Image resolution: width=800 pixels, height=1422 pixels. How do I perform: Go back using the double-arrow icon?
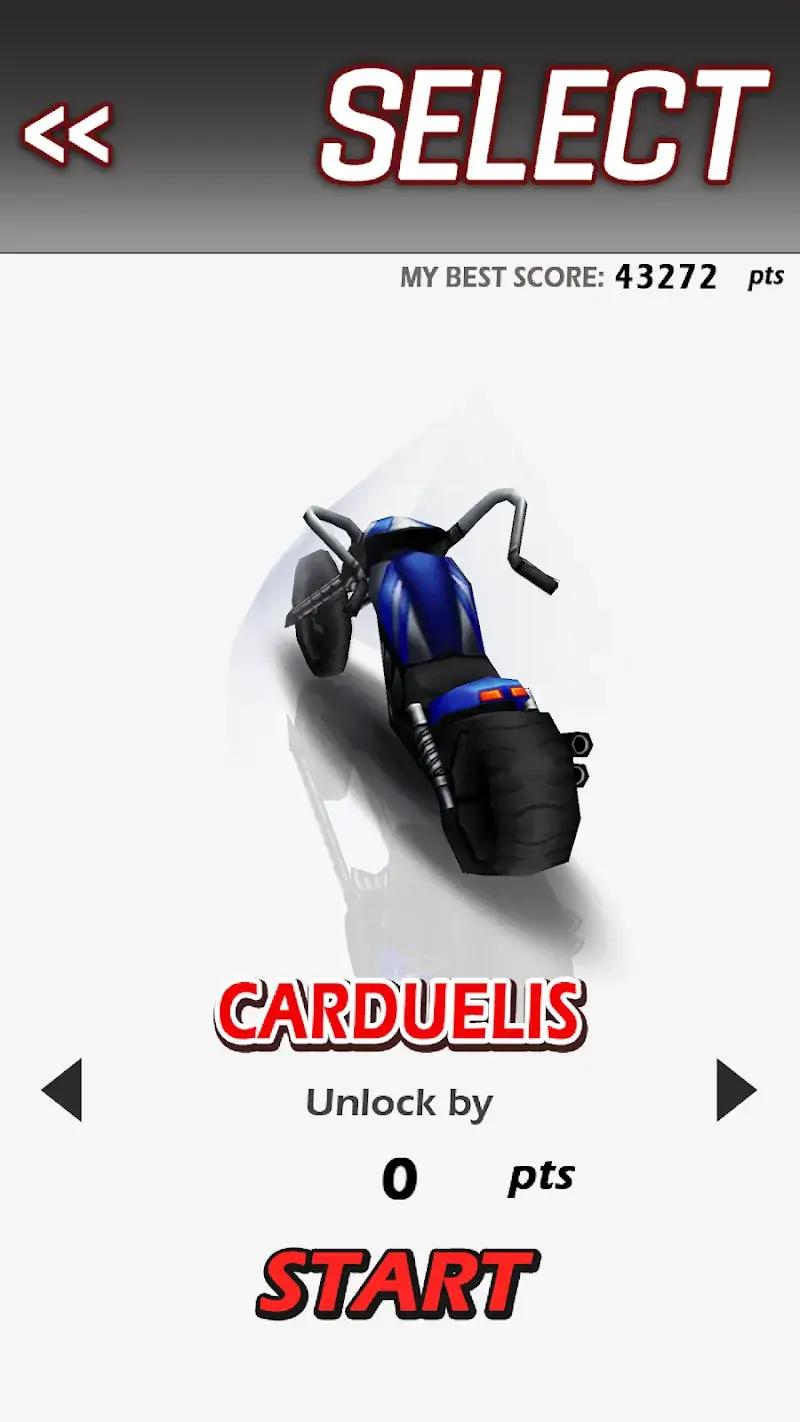tap(67, 135)
